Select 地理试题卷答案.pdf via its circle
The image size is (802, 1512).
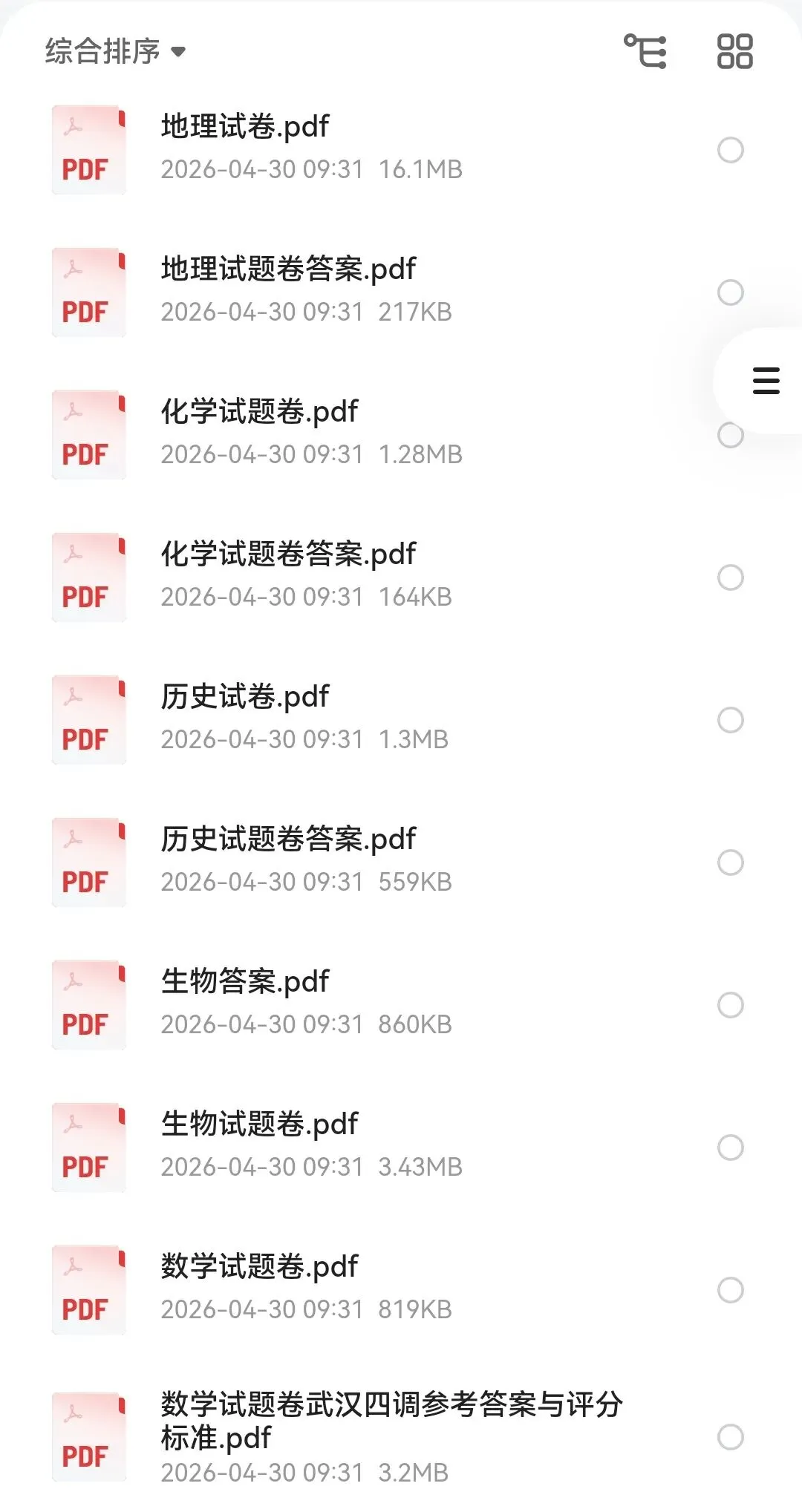click(731, 292)
